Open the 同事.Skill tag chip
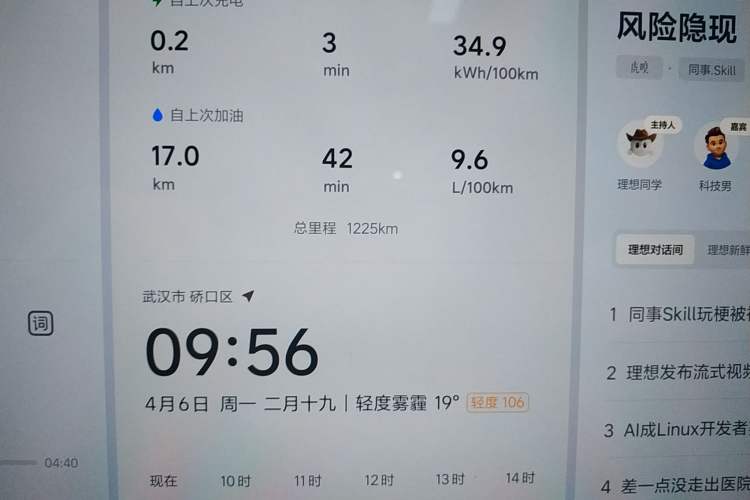 click(712, 70)
